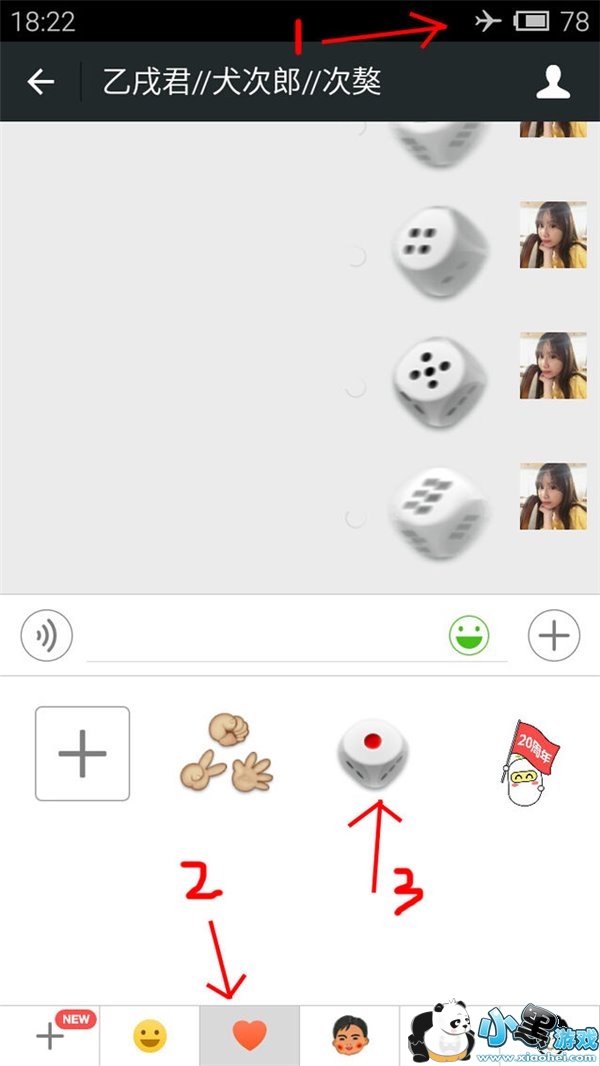Open the chat profile info icon

click(553, 82)
